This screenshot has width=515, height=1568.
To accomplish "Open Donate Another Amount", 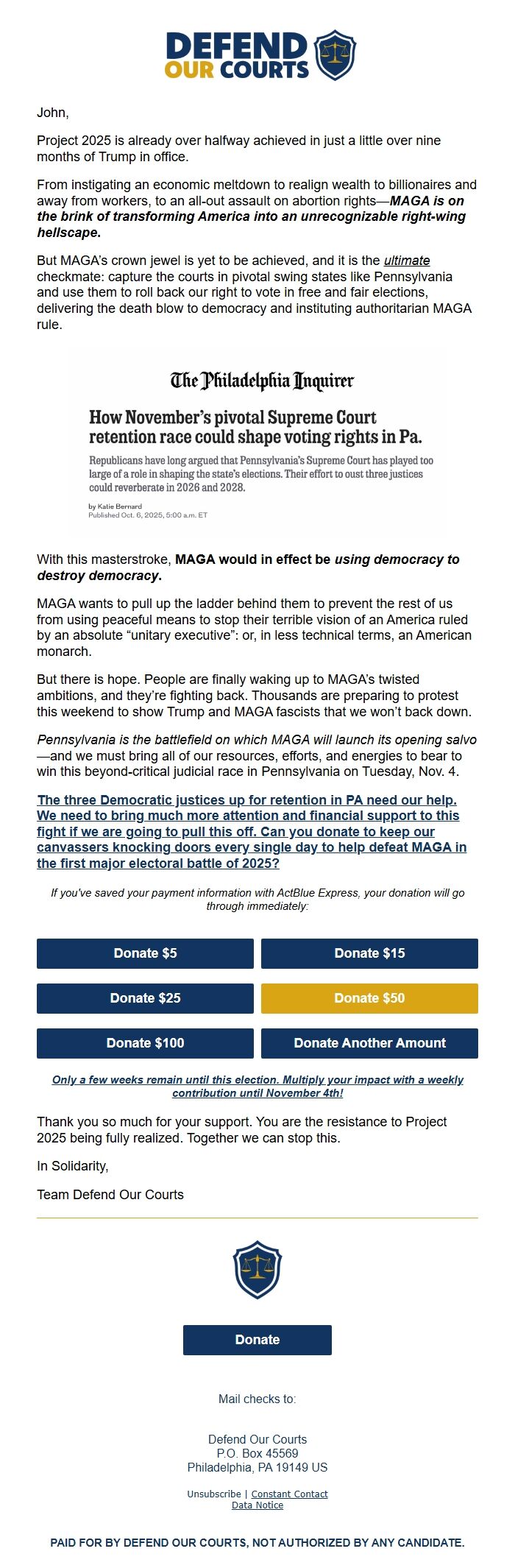I will point(369,1043).
